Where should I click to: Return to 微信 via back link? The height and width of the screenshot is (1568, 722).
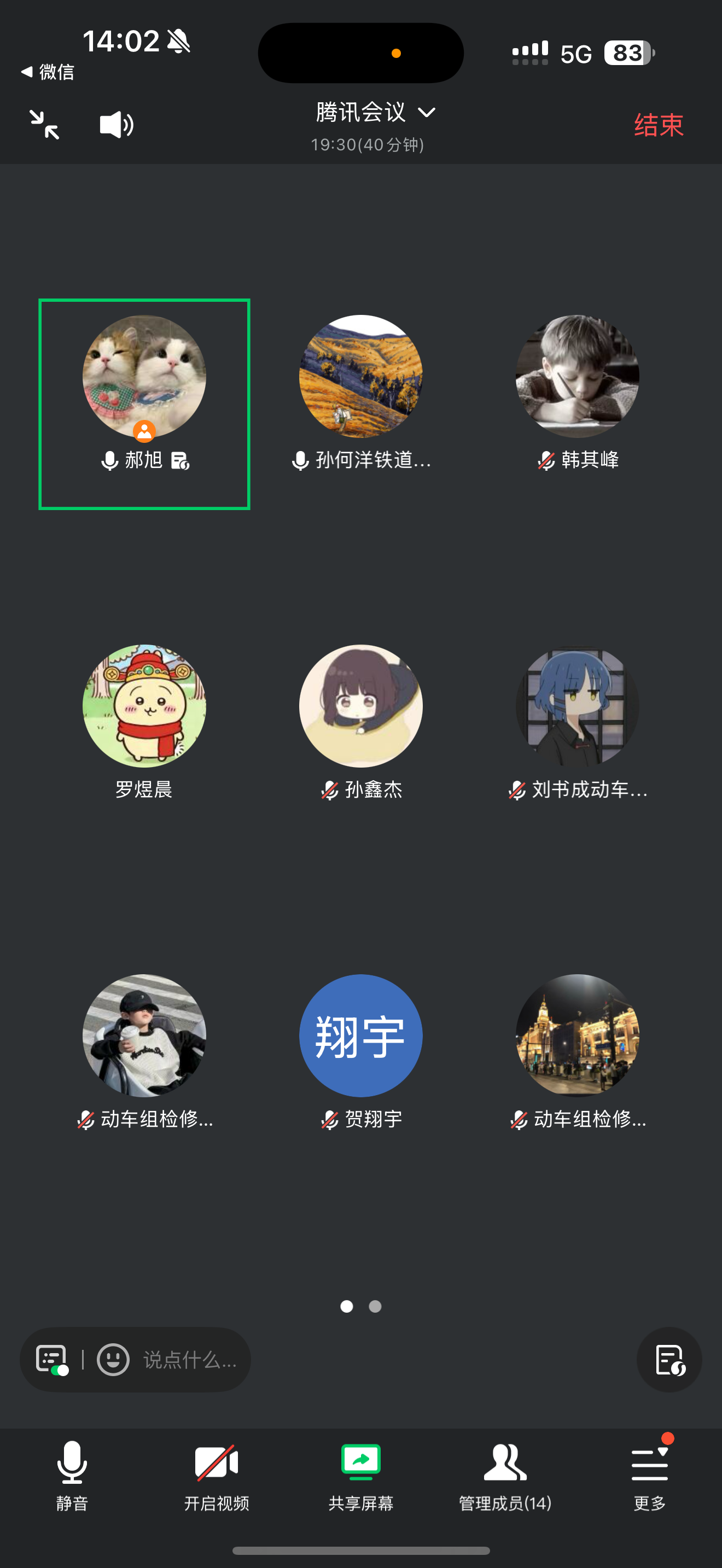[x=48, y=72]
